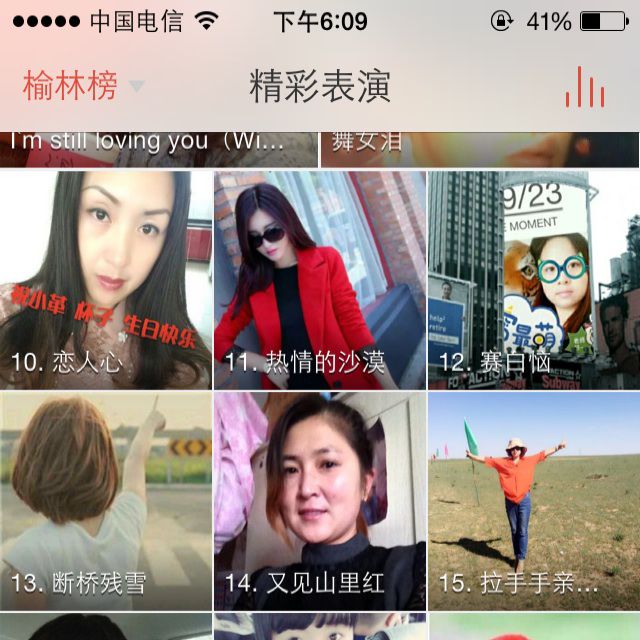Open the now-playing bars icon
The height and width of the screenshot is (640, 640).
[584, 88]
